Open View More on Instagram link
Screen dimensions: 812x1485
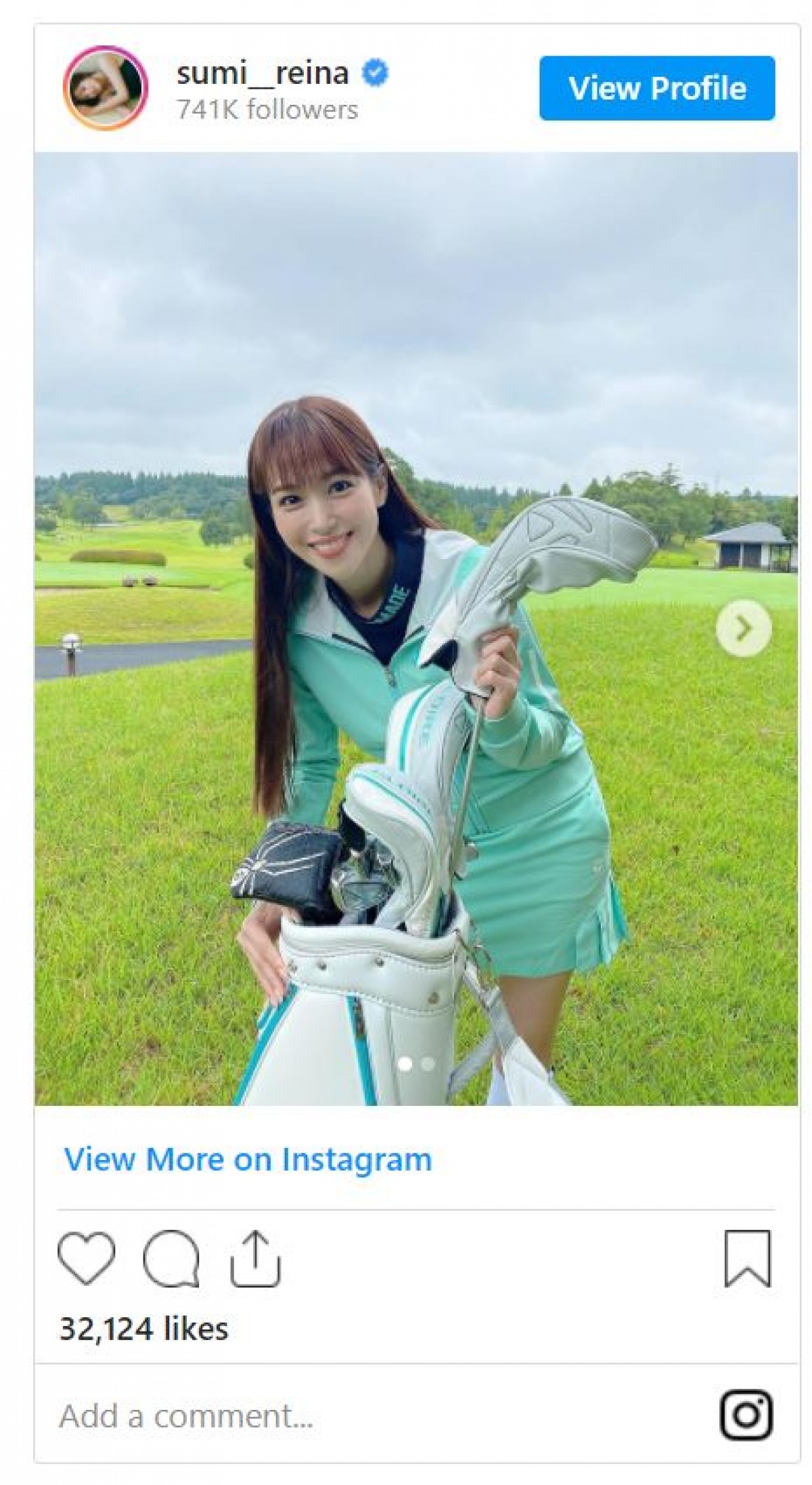[248, 1159]
